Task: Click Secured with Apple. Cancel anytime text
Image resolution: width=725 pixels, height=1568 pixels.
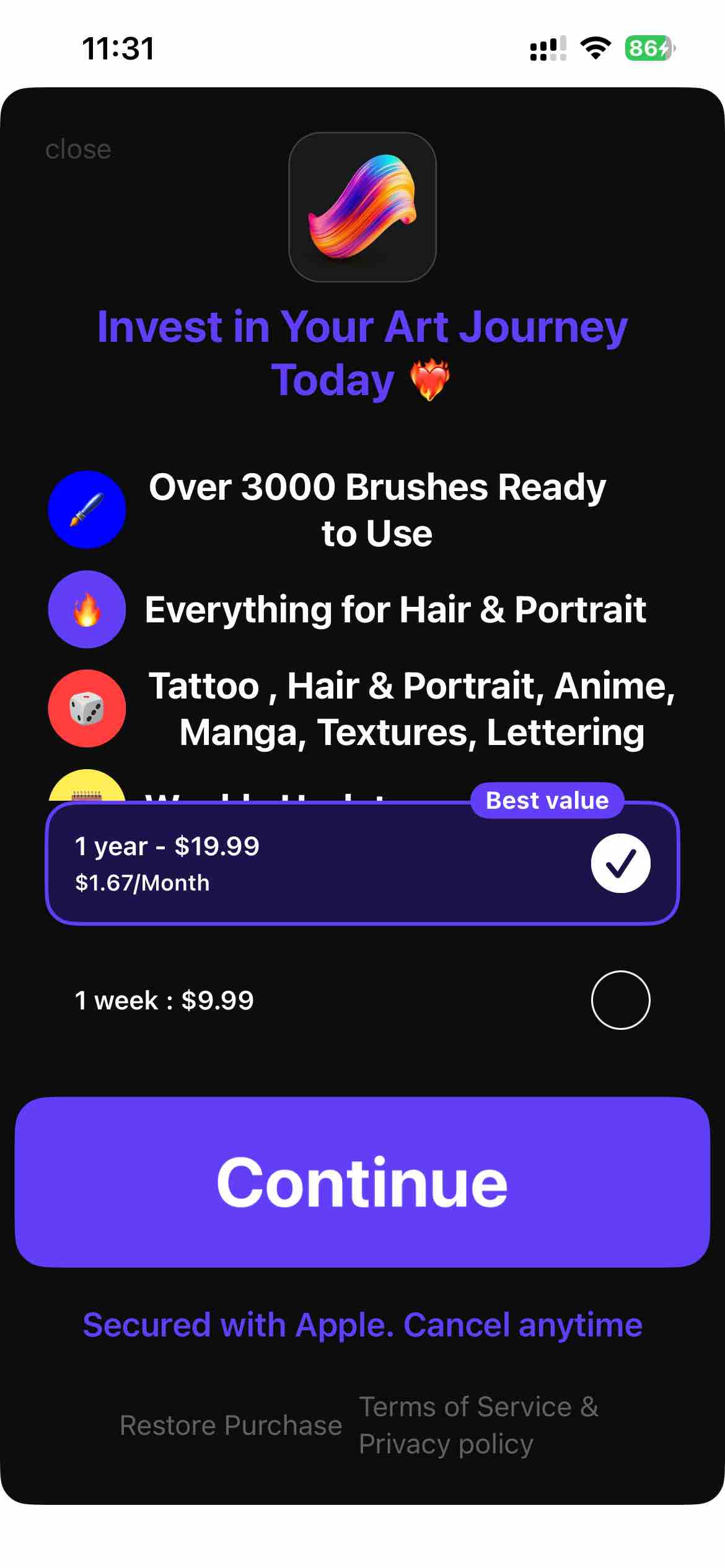Action: point(362,1325)
